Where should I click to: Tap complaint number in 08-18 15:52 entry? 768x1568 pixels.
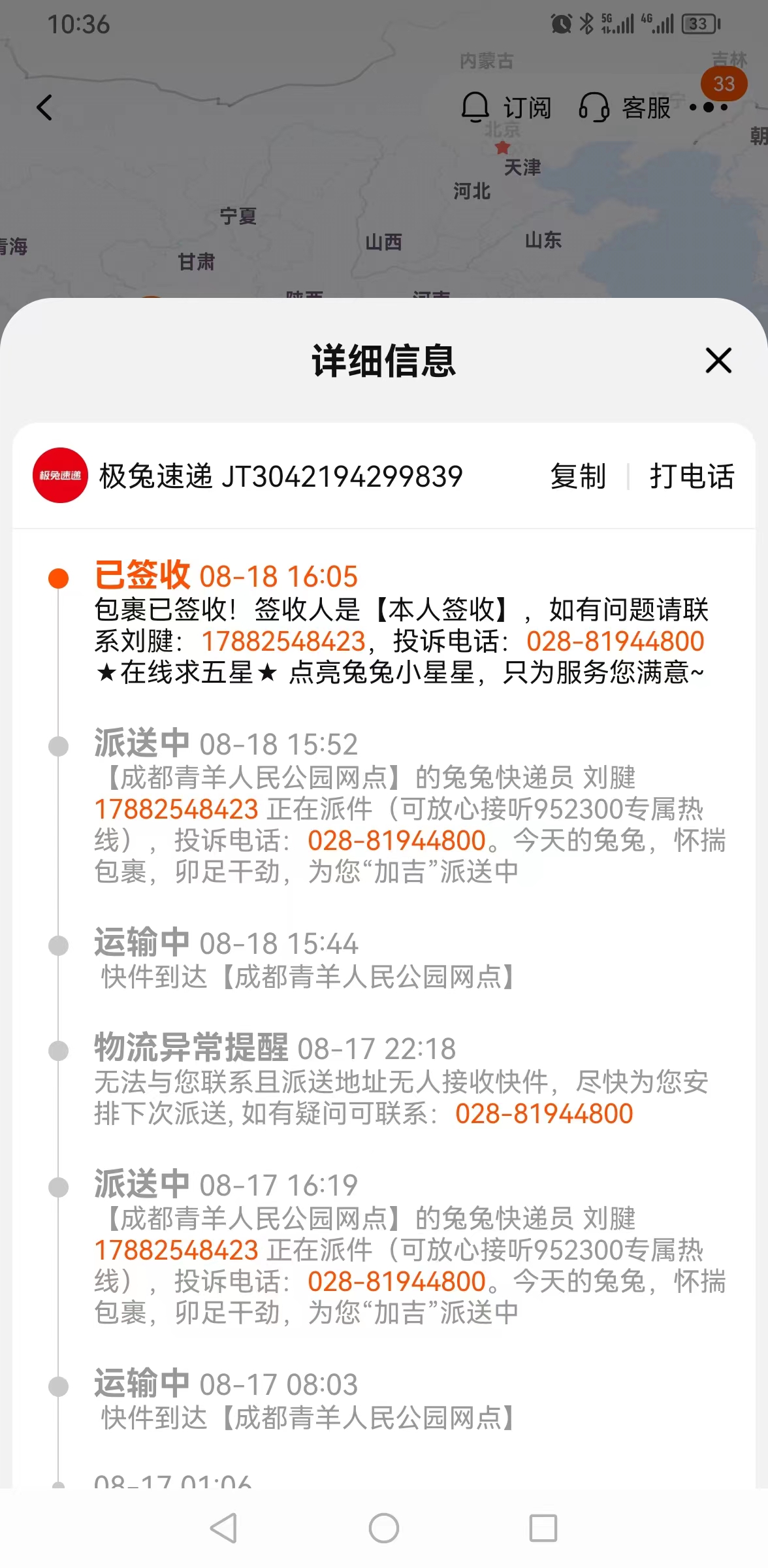coord(397,841)
